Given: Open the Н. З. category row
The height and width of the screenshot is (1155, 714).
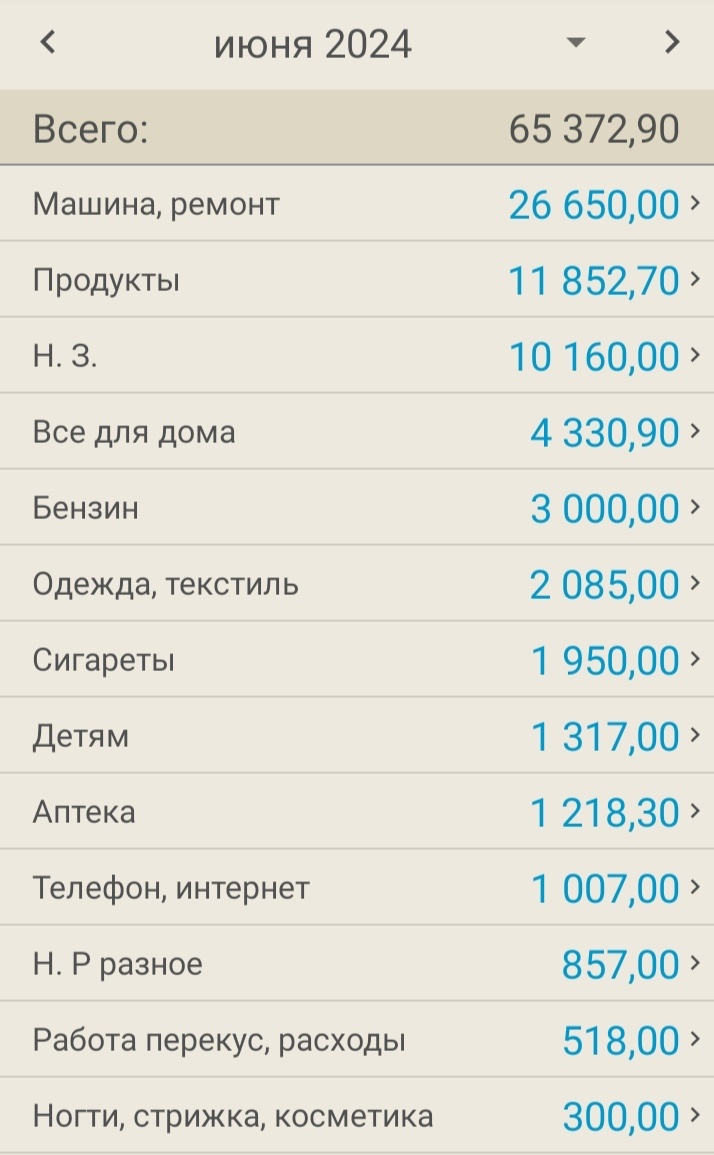Looking at the screenshot, I should pos(357,355).
